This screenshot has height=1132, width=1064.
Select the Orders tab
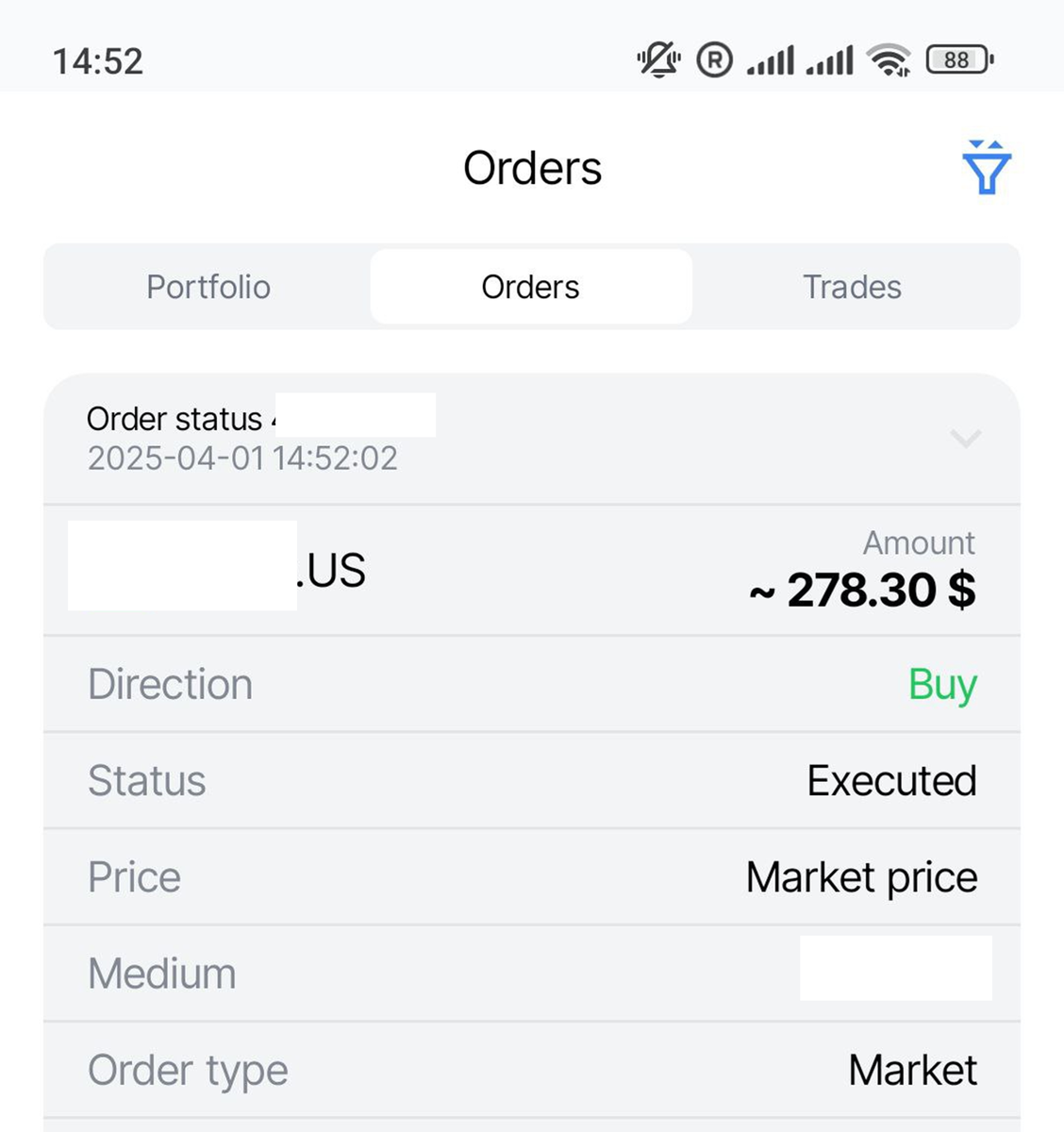[x=530, y=287]
